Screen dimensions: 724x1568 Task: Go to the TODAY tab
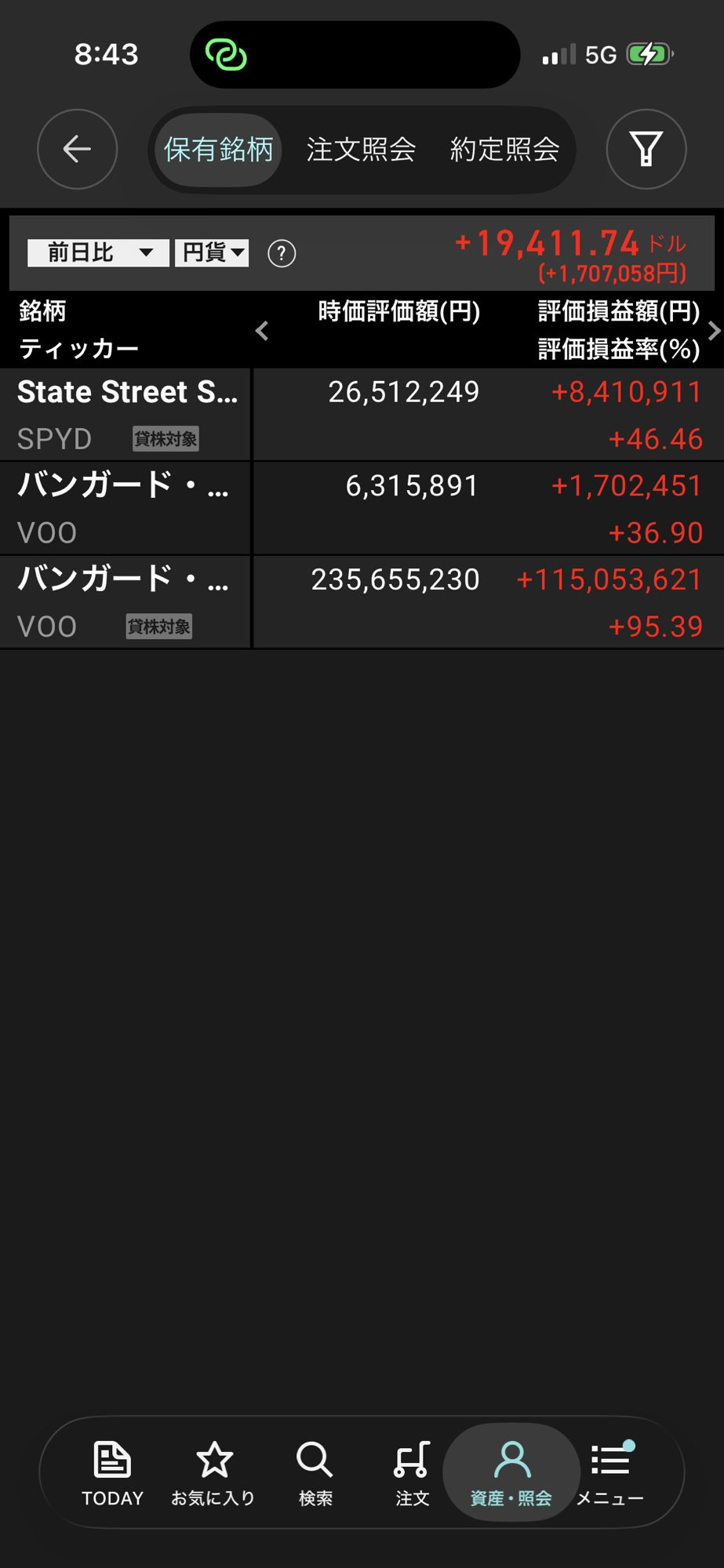pos(112,1473)
